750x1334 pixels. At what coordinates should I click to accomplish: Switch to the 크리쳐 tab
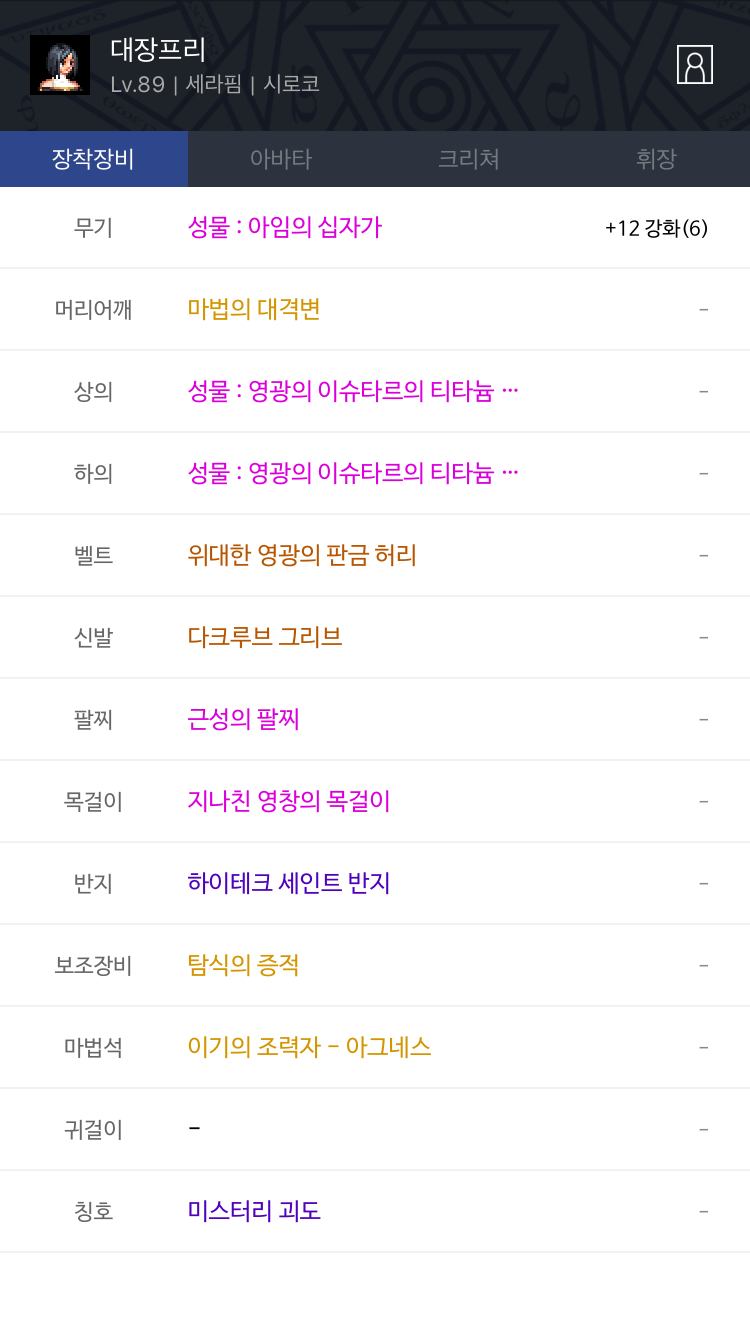tap(469, 159)
